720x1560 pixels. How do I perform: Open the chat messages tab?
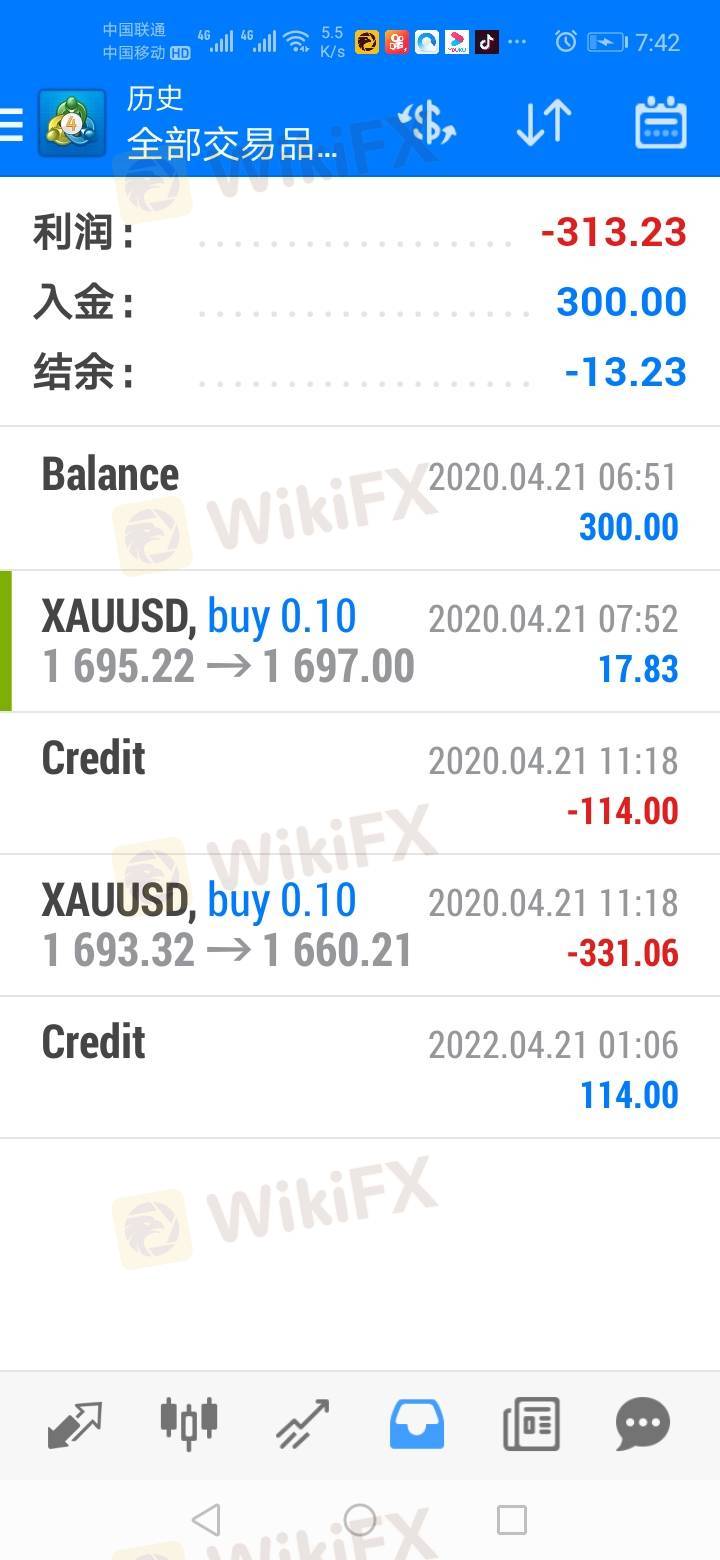pos(643,1424)
